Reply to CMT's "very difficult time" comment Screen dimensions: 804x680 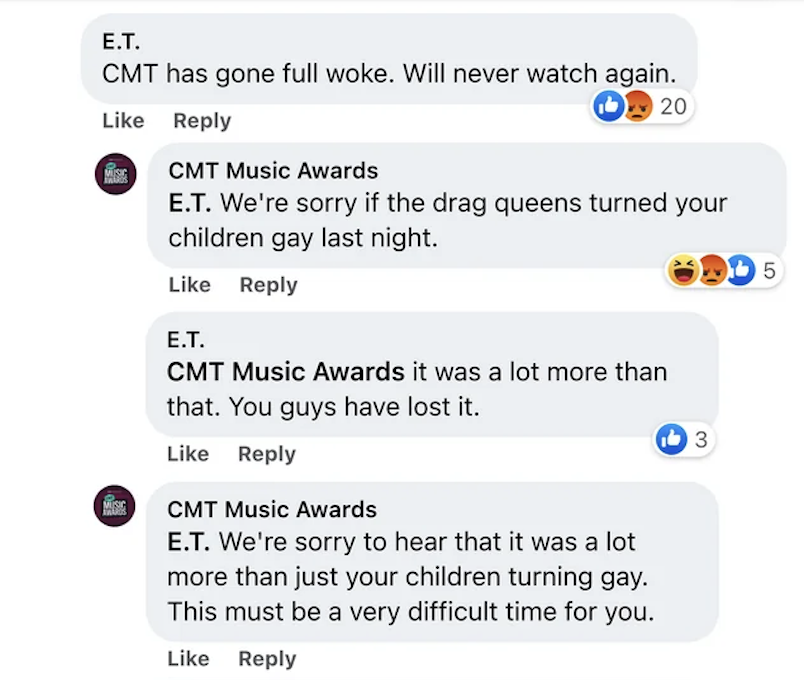tap(266, 659)
